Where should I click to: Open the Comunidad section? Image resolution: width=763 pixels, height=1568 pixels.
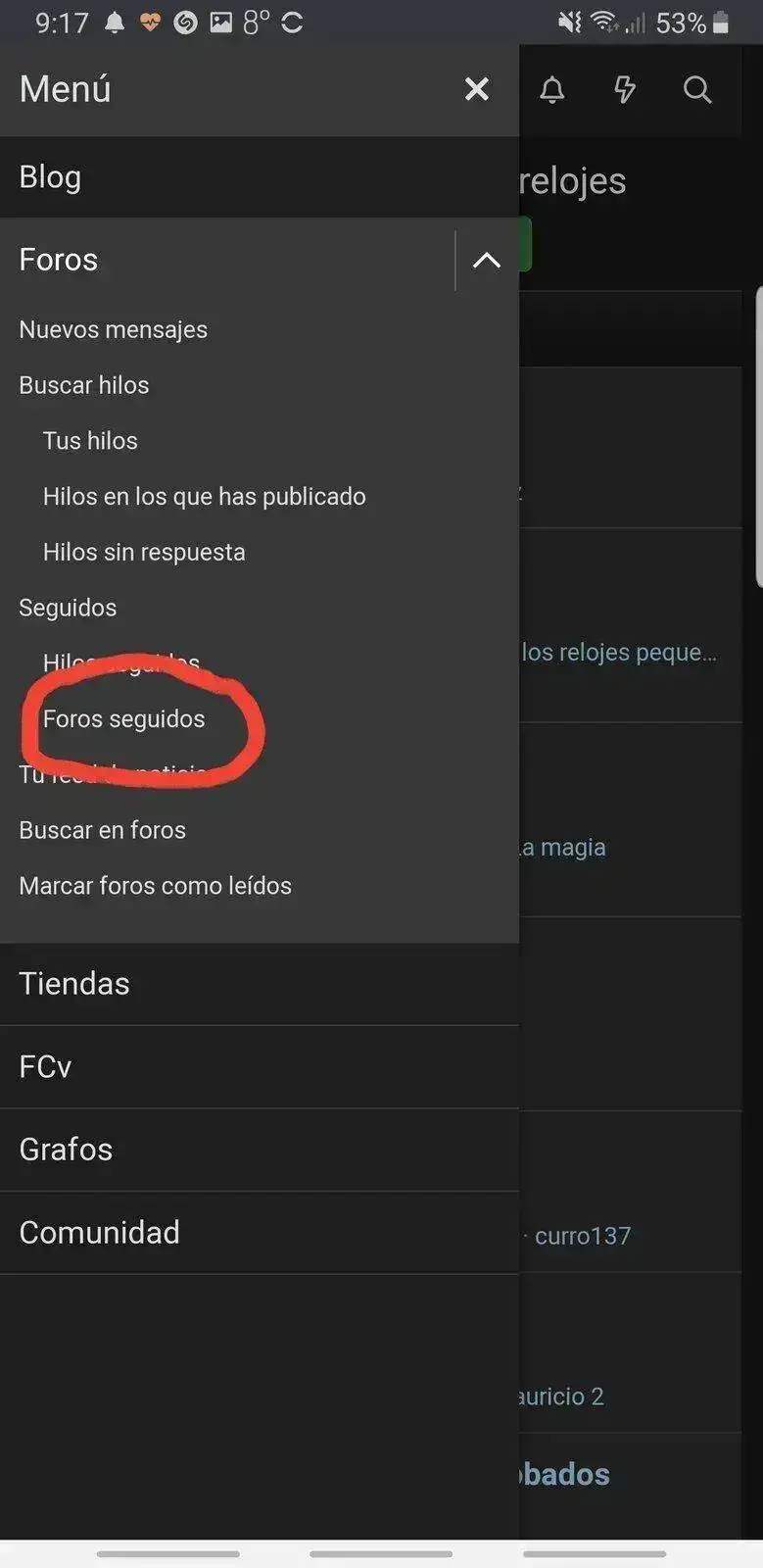pos(99,1233)
